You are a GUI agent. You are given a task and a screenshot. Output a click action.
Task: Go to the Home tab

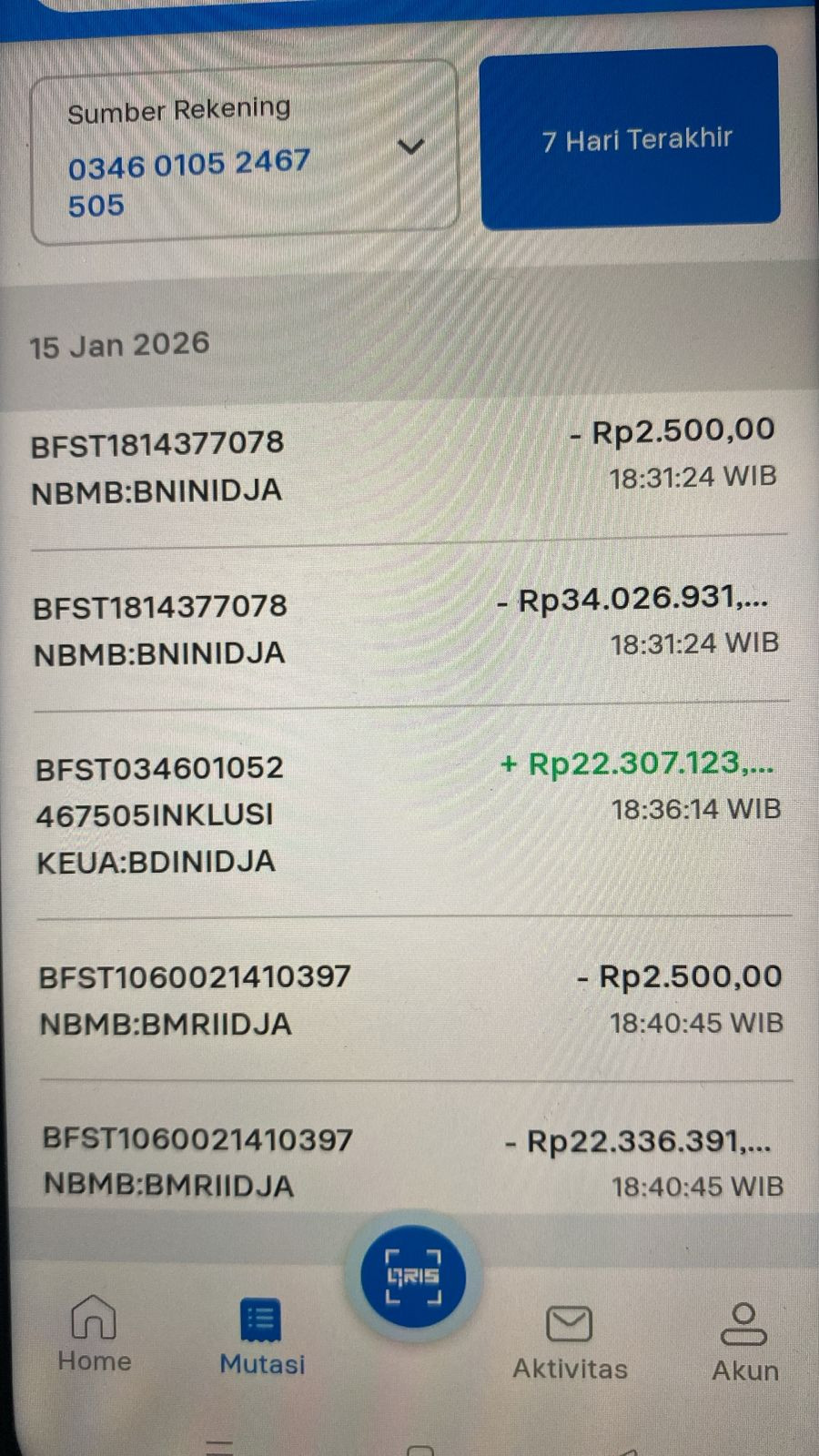94,1333
